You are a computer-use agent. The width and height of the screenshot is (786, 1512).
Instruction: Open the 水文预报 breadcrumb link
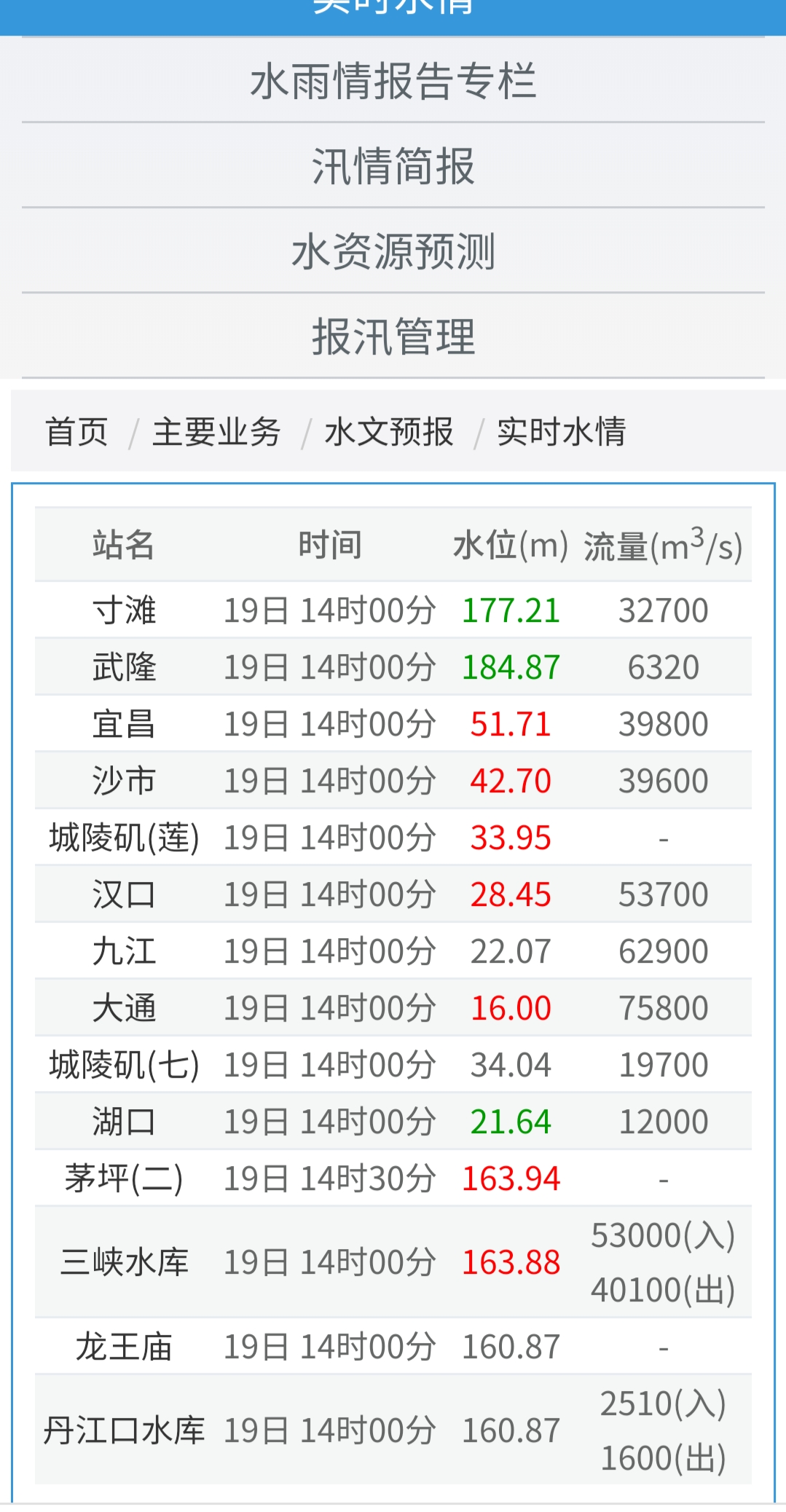point(389,432)
